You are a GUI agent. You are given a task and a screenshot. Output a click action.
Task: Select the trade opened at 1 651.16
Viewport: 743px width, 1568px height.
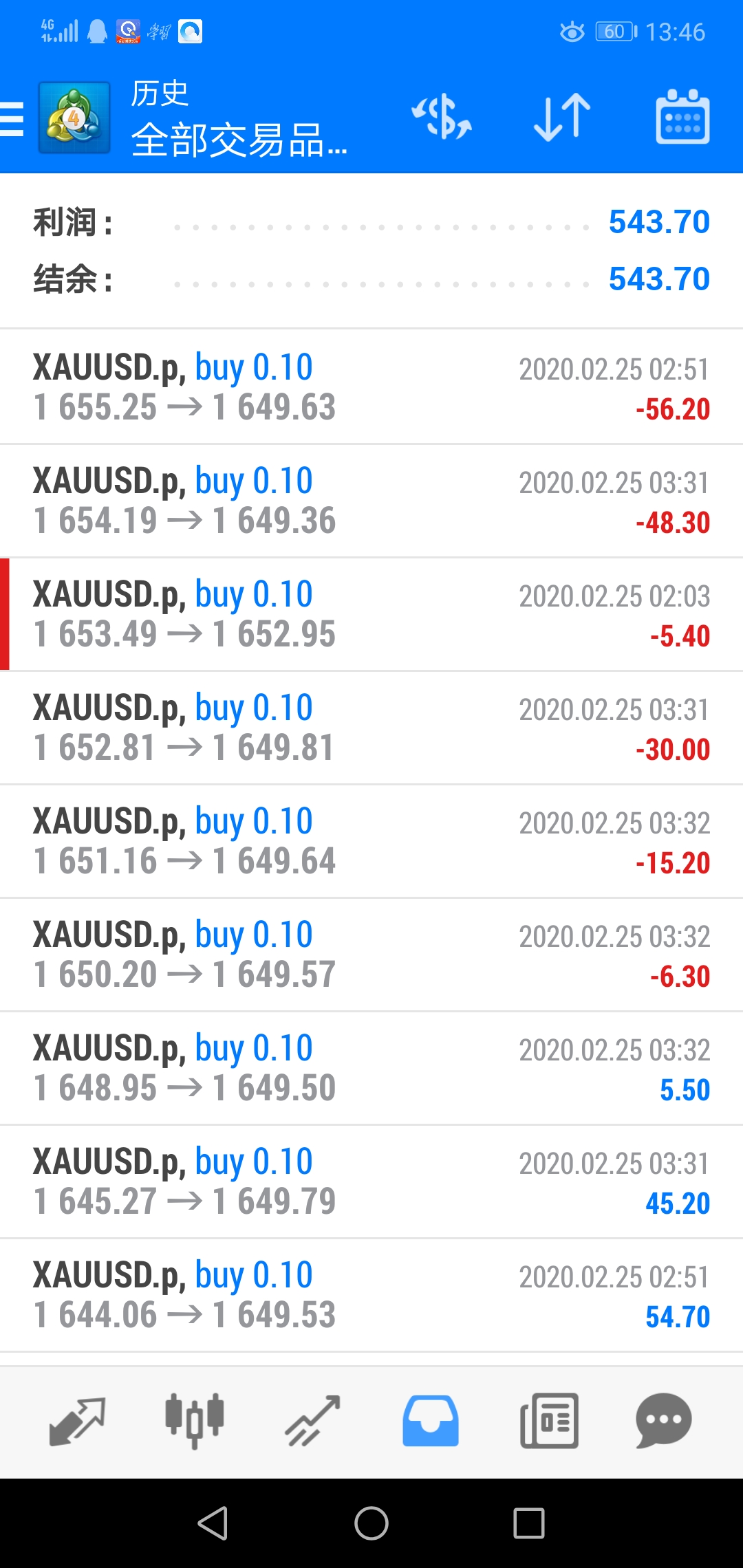(x=371, y=841)
